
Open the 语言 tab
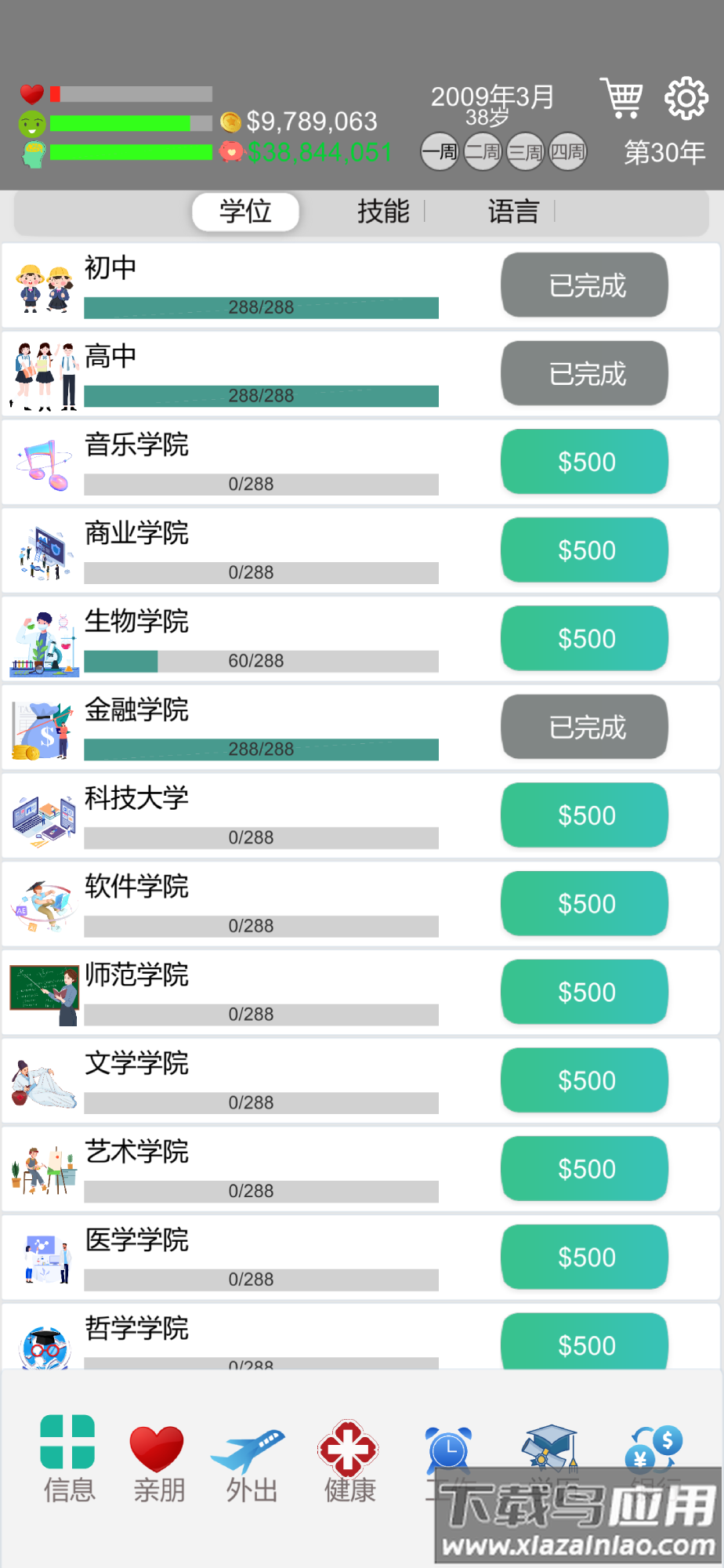tap(514, 211)
